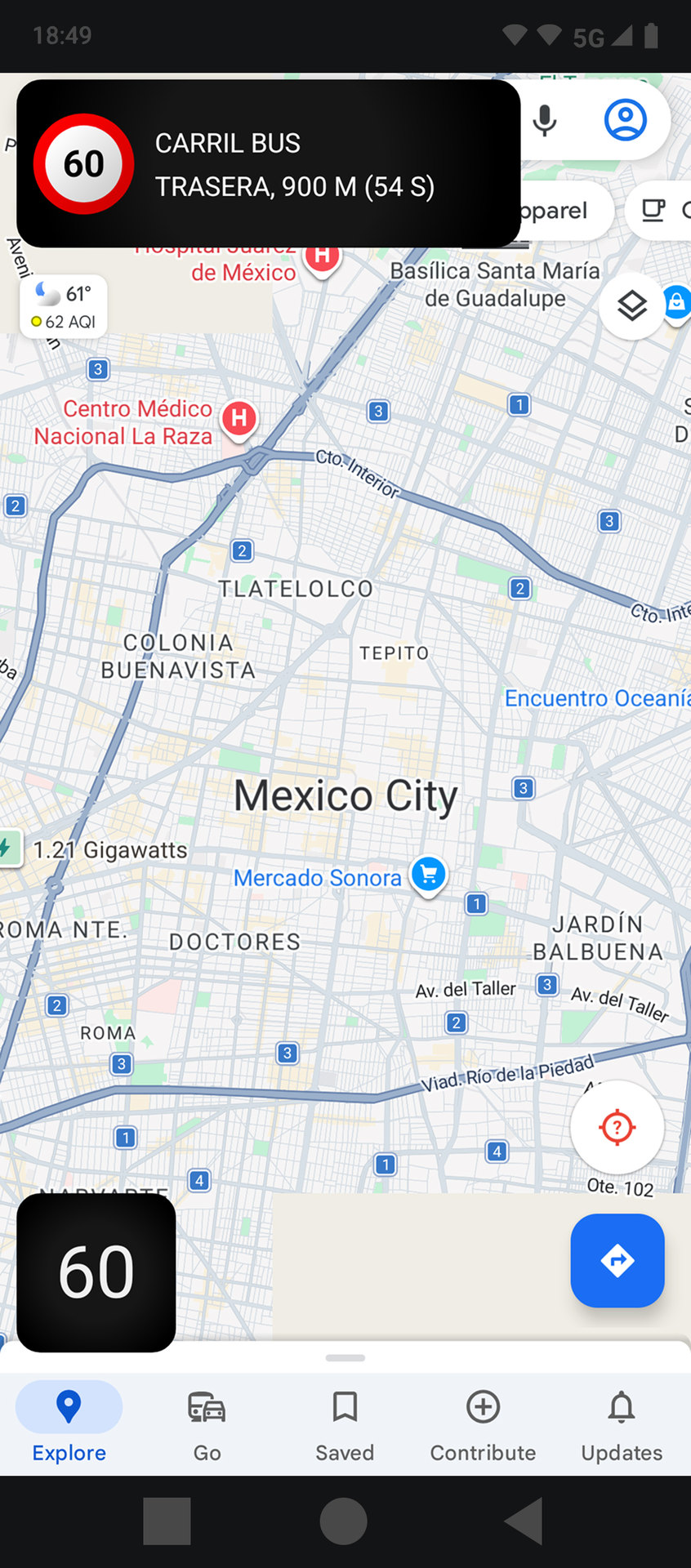Recenter map on my location
The width and height of the screenshot is (691, 1568).
(617, 1128)
